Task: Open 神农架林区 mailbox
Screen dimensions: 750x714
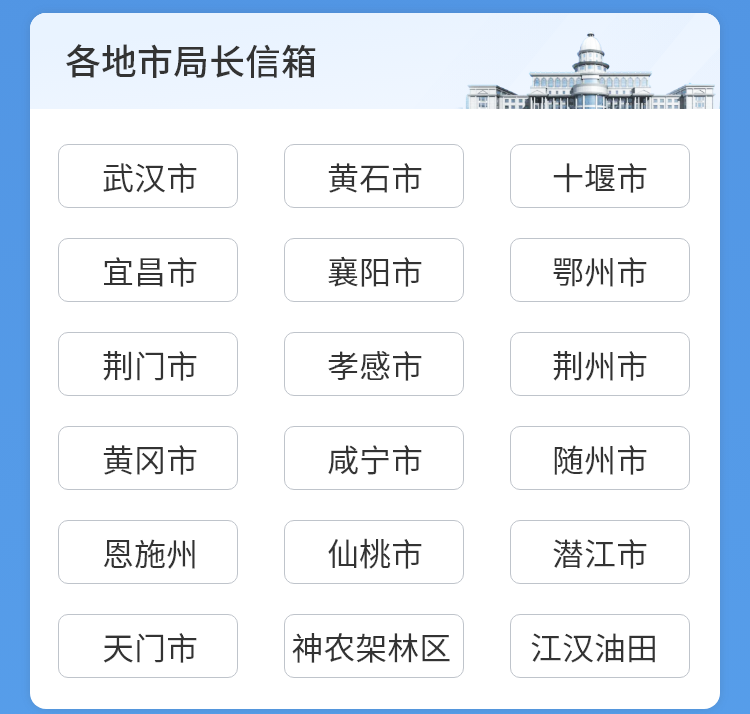Action: click(x=374, y=647)
